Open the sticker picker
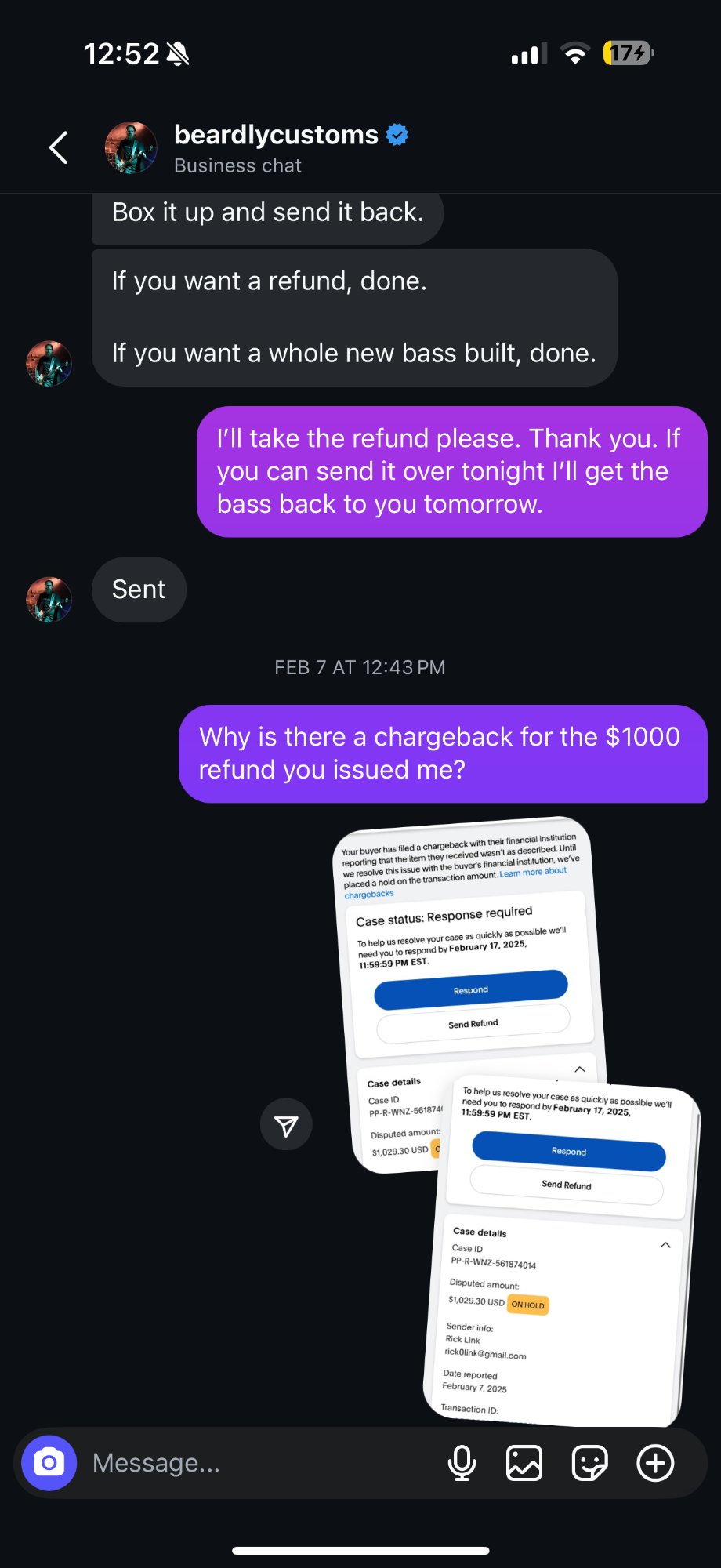 [589, 1463]
